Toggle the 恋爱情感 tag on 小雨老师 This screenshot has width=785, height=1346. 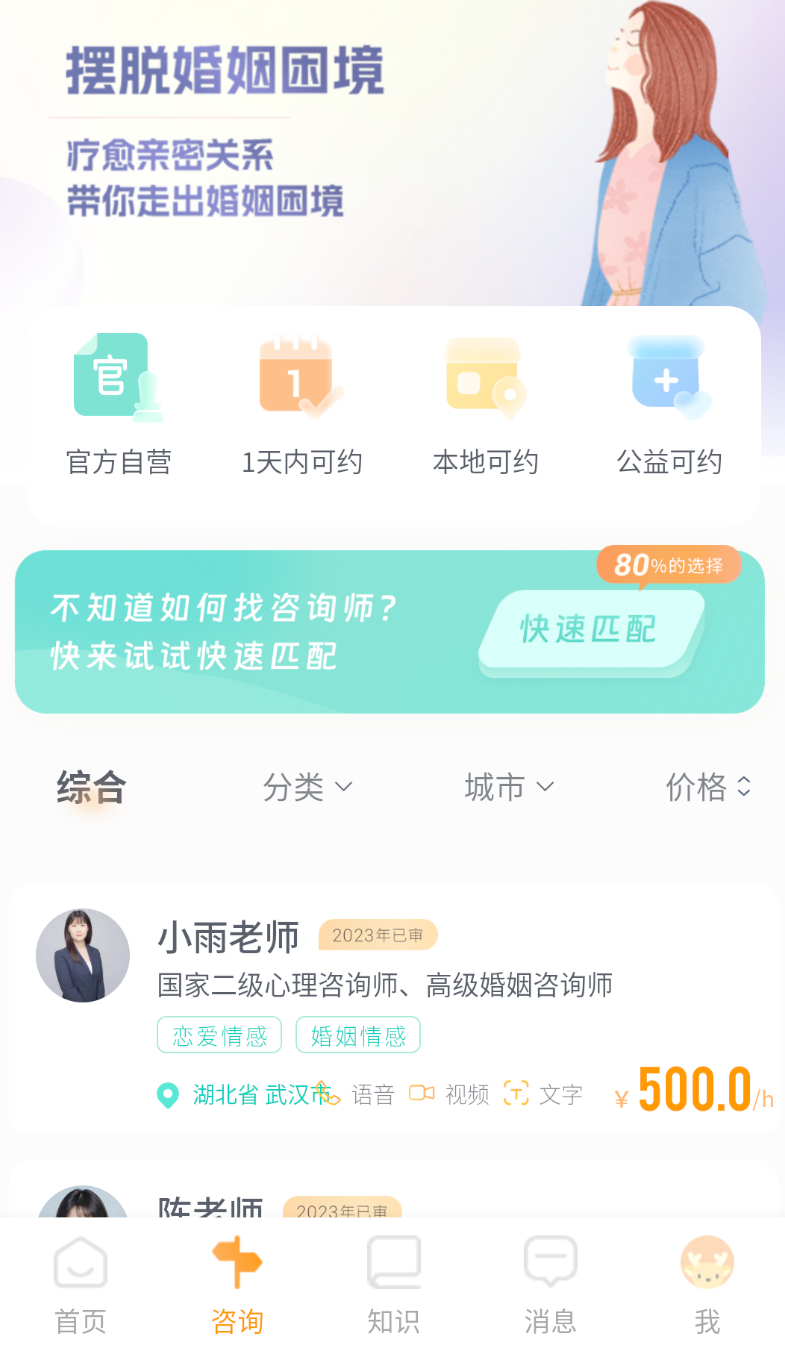[x=219, y=1035]
